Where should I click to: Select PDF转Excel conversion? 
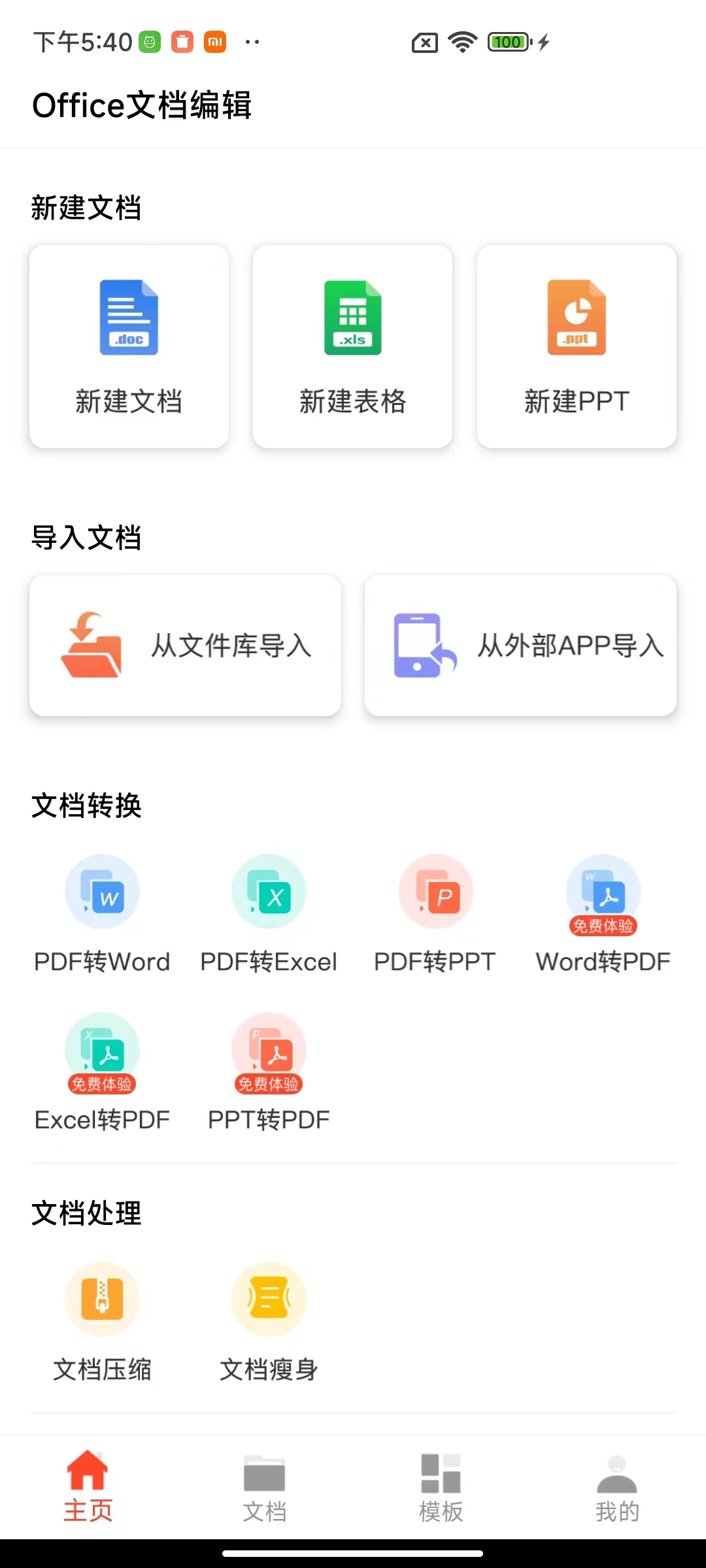pyautogui.click(x=269, y=915)
